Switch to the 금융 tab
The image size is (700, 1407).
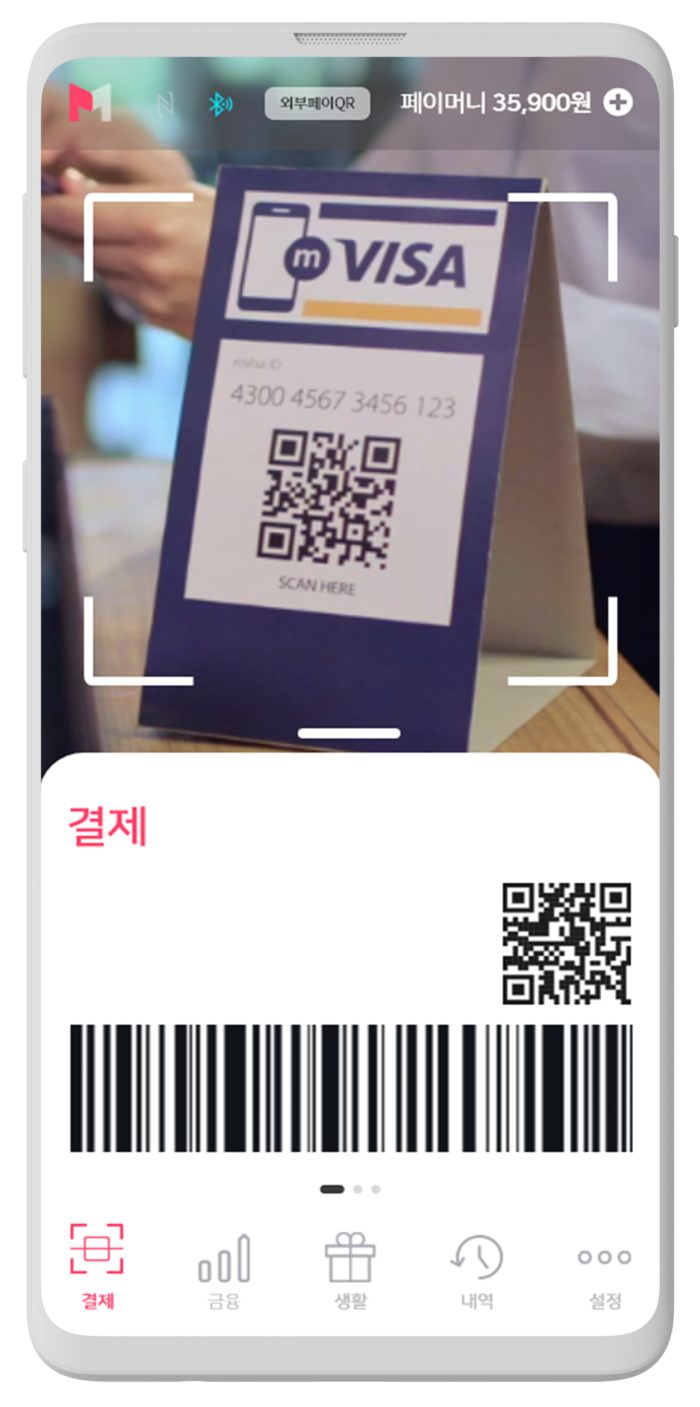(224, 1270)
